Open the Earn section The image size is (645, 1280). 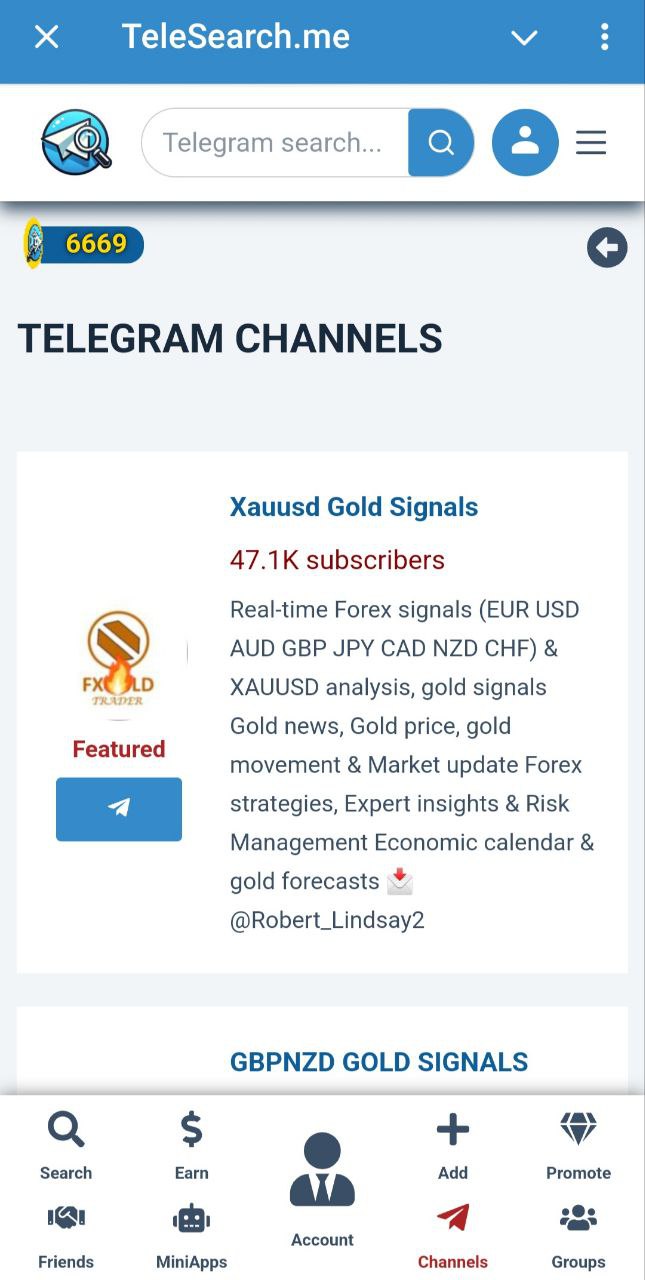pyautogui.click(x=191, y=1145)
